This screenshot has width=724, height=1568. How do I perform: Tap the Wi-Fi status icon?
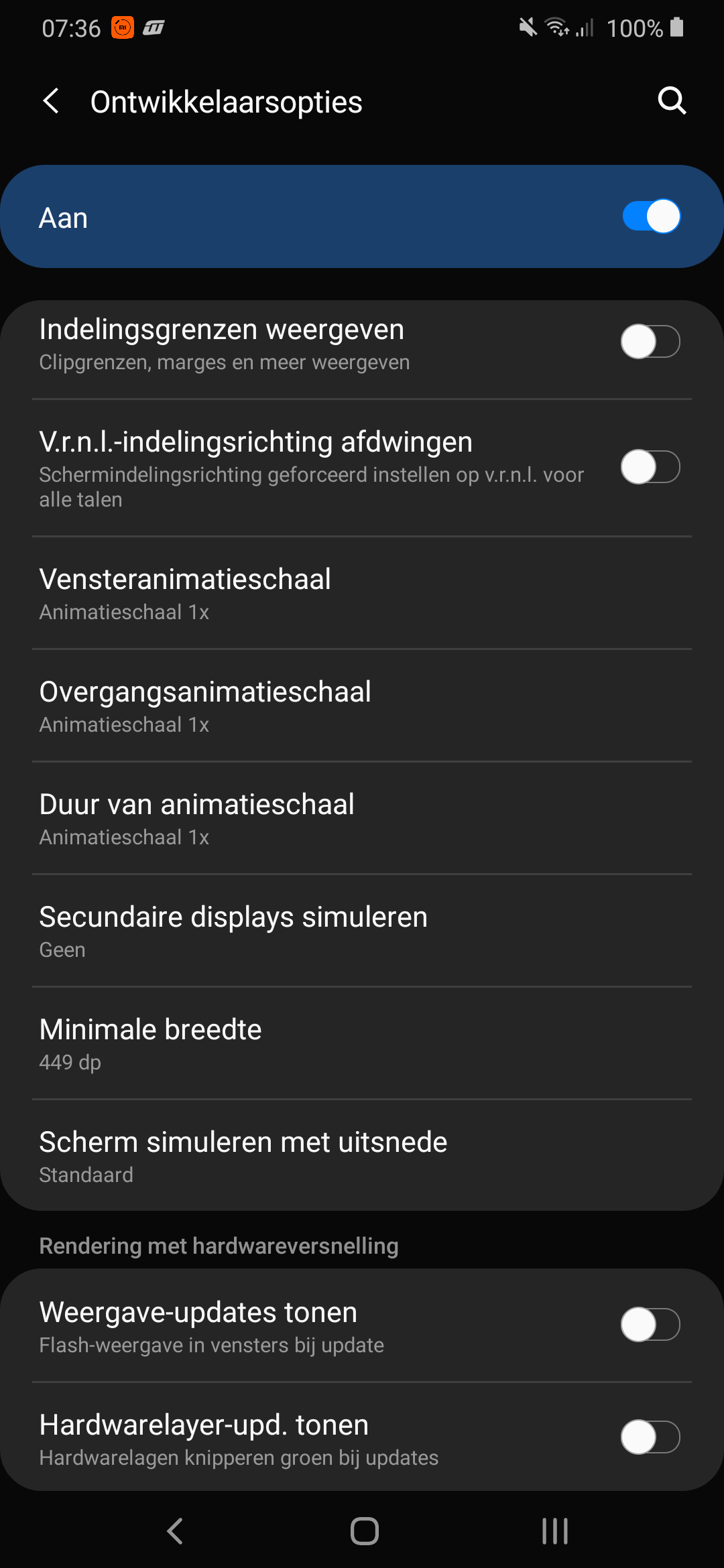[556, 27]
